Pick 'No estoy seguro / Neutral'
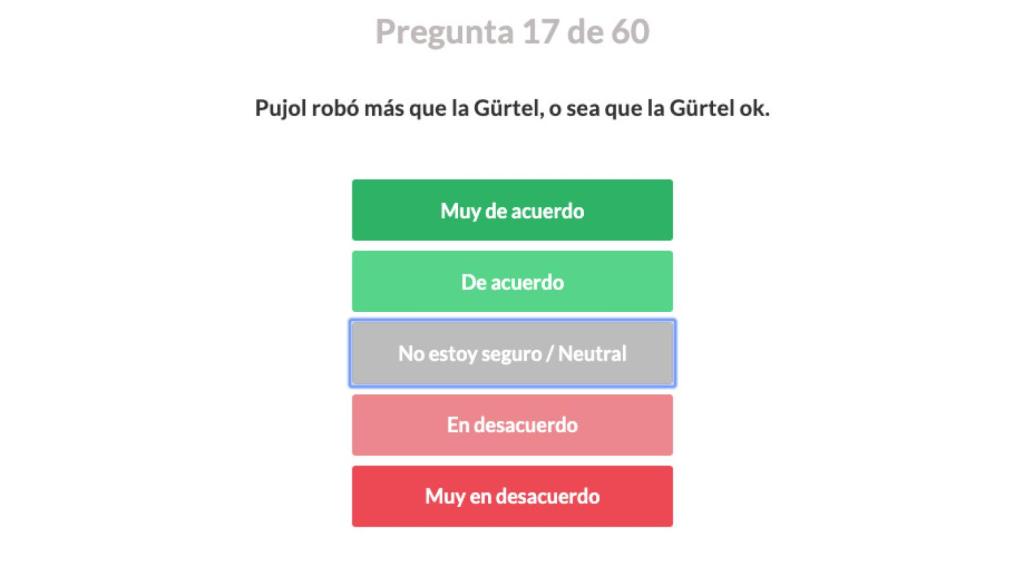 click(512, 353)
